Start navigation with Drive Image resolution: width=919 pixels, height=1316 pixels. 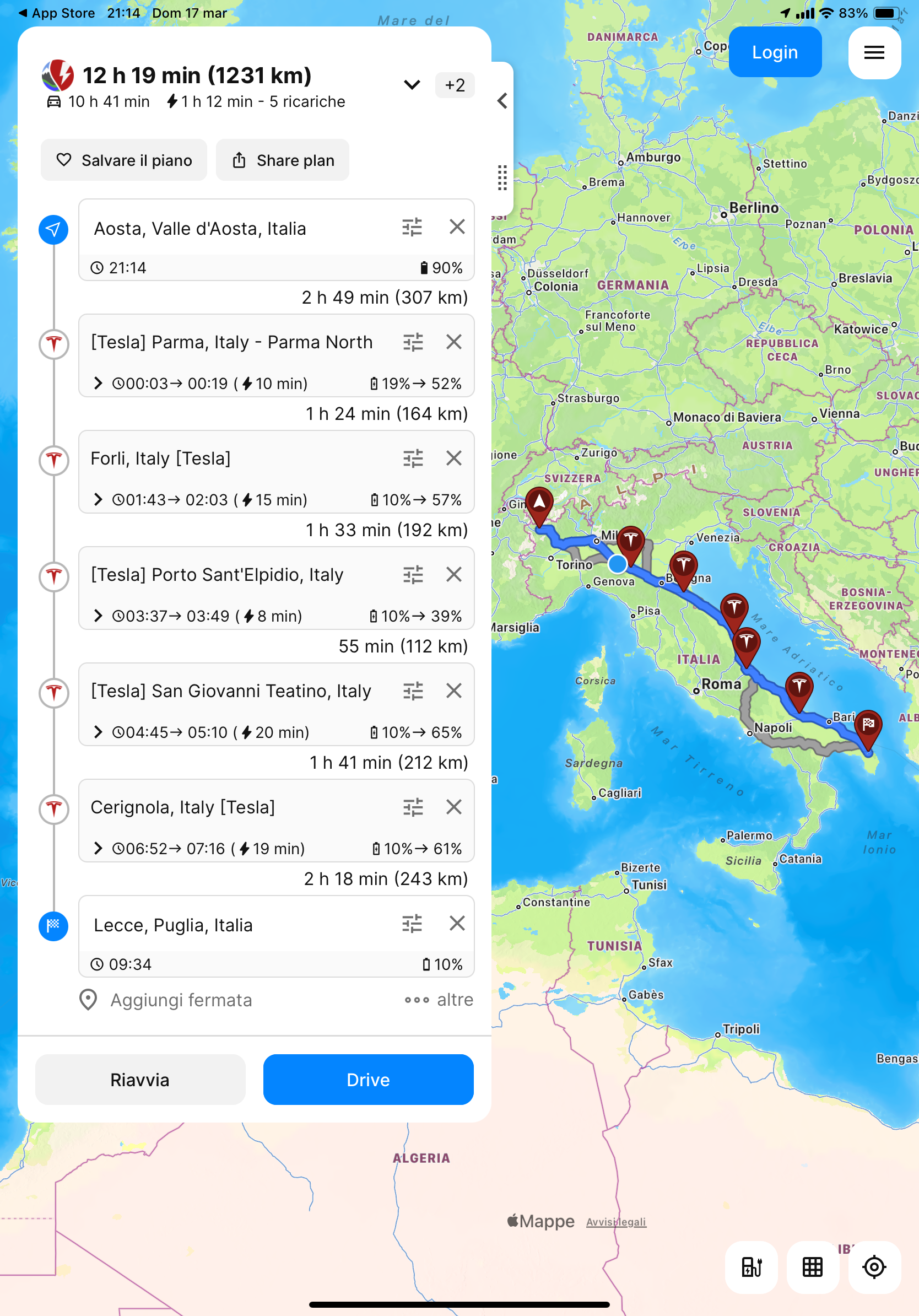pyautogui.click(x=369, y=1079)
